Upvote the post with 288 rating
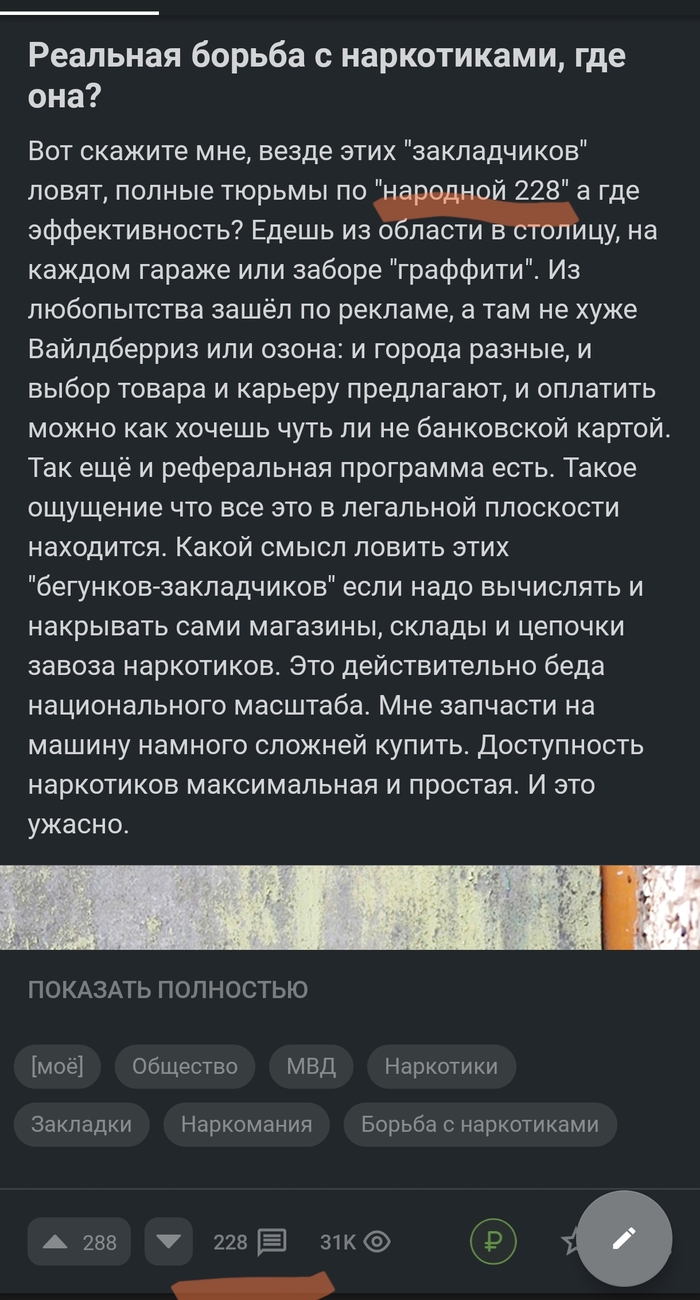Image resolution: width=700 pixels, height=1300 pixels. 80,1242
